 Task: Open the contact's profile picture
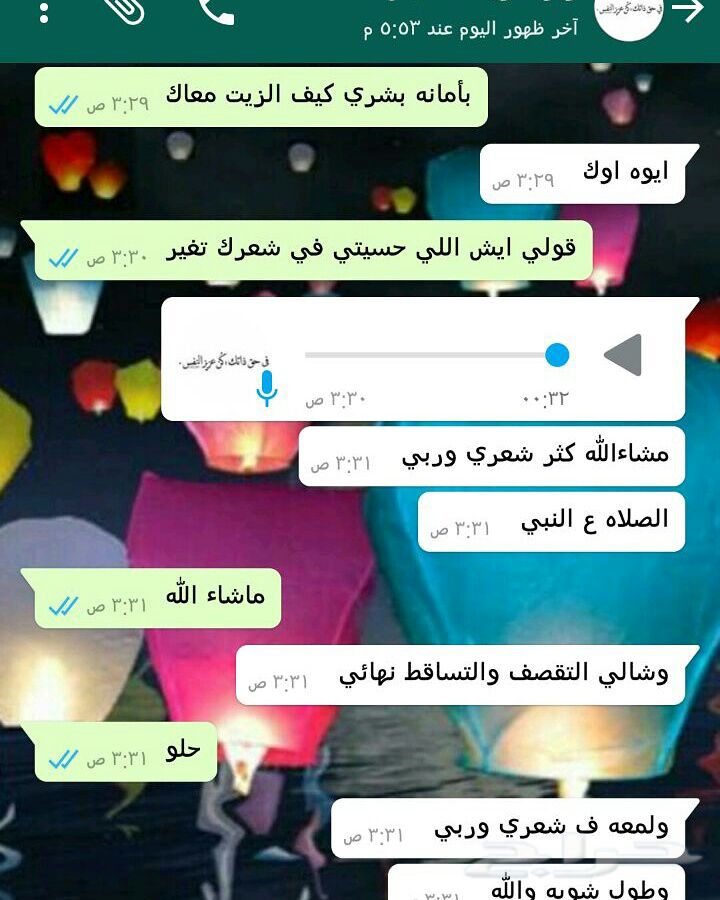coord(629,14)
